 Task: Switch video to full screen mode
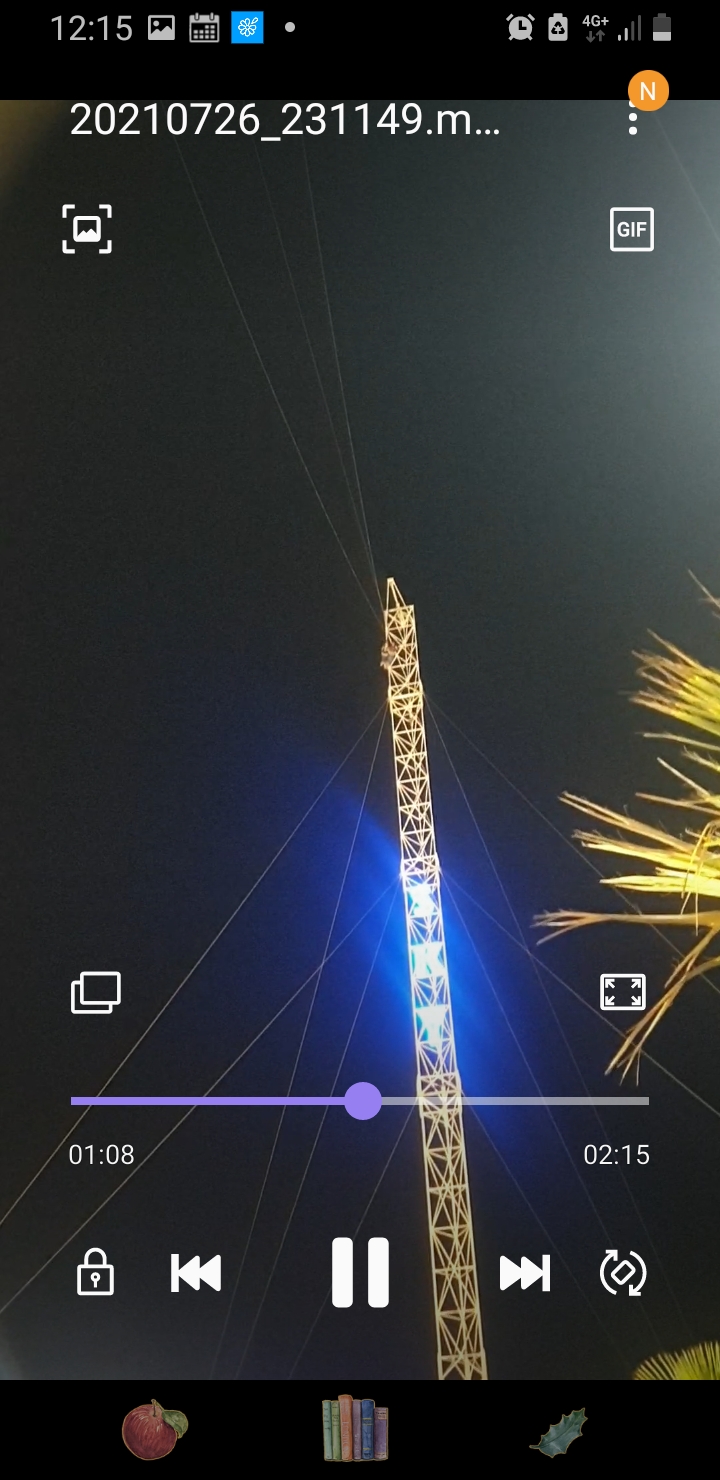coord(622,992)
